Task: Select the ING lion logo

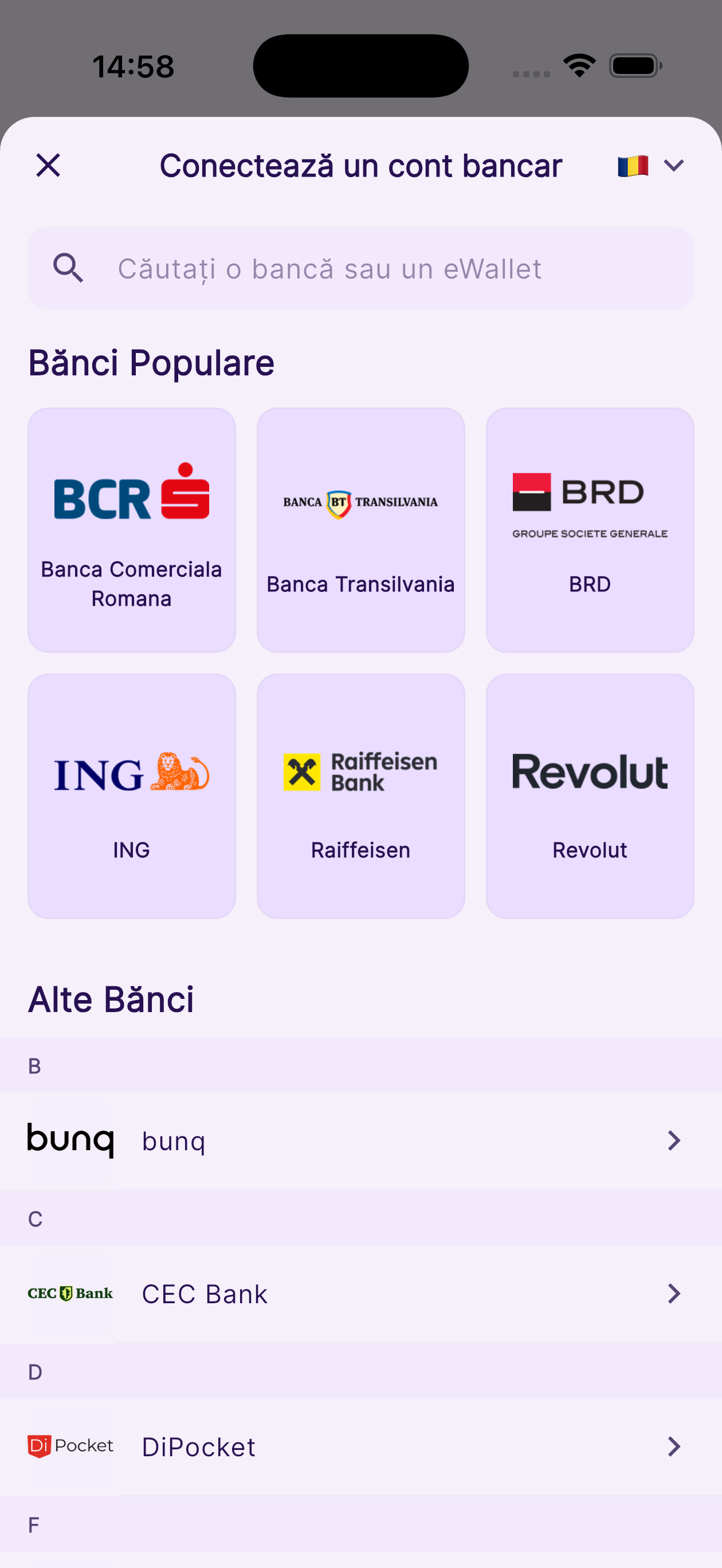Action: coord(131,774)
